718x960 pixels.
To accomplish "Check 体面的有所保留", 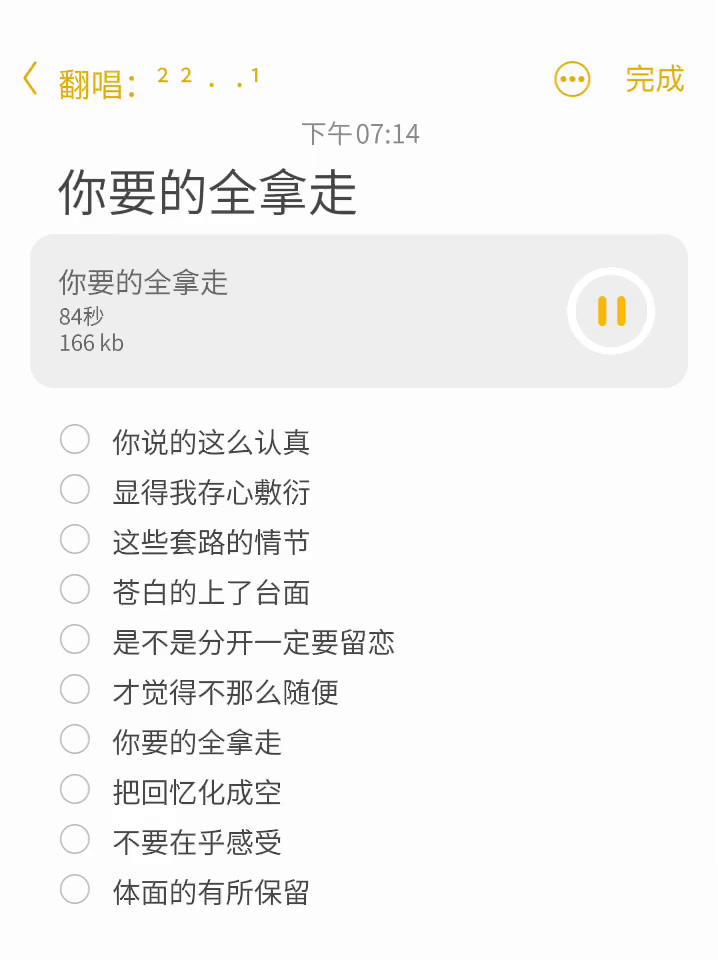I will (75, 889).
